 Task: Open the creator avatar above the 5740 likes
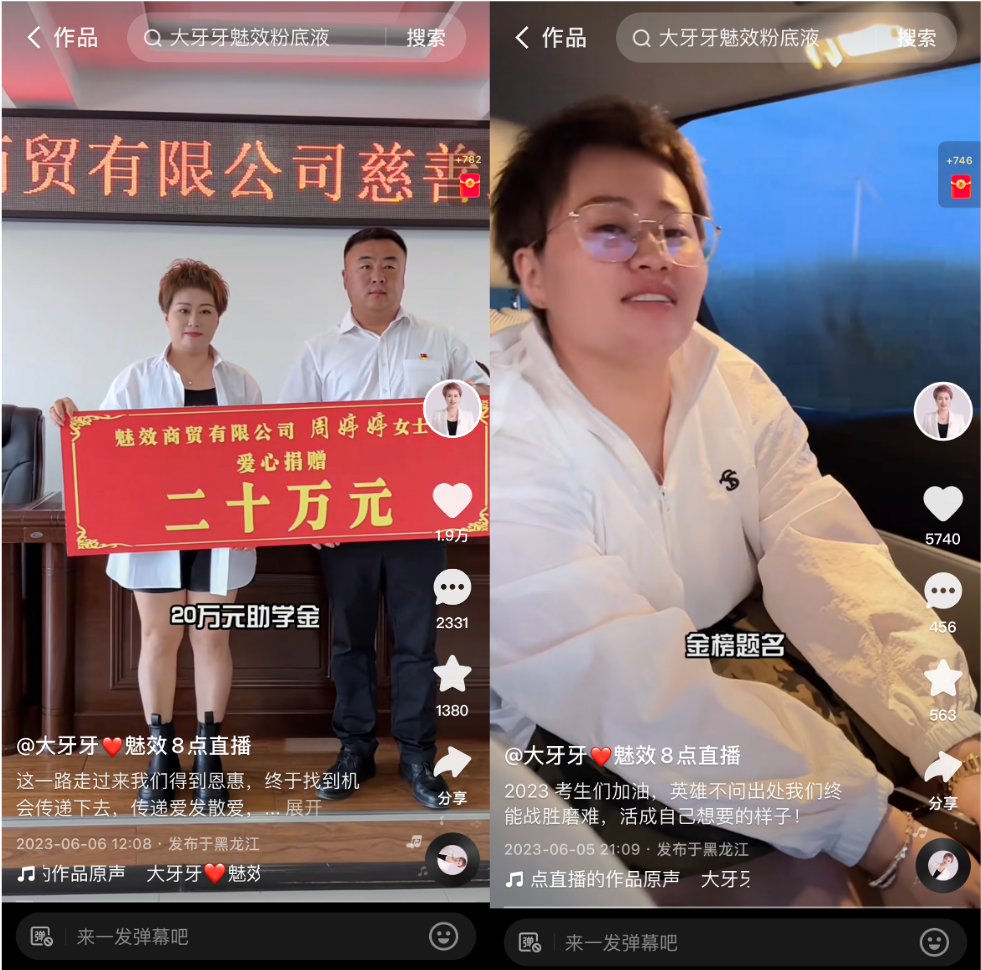tap(942, 411)
